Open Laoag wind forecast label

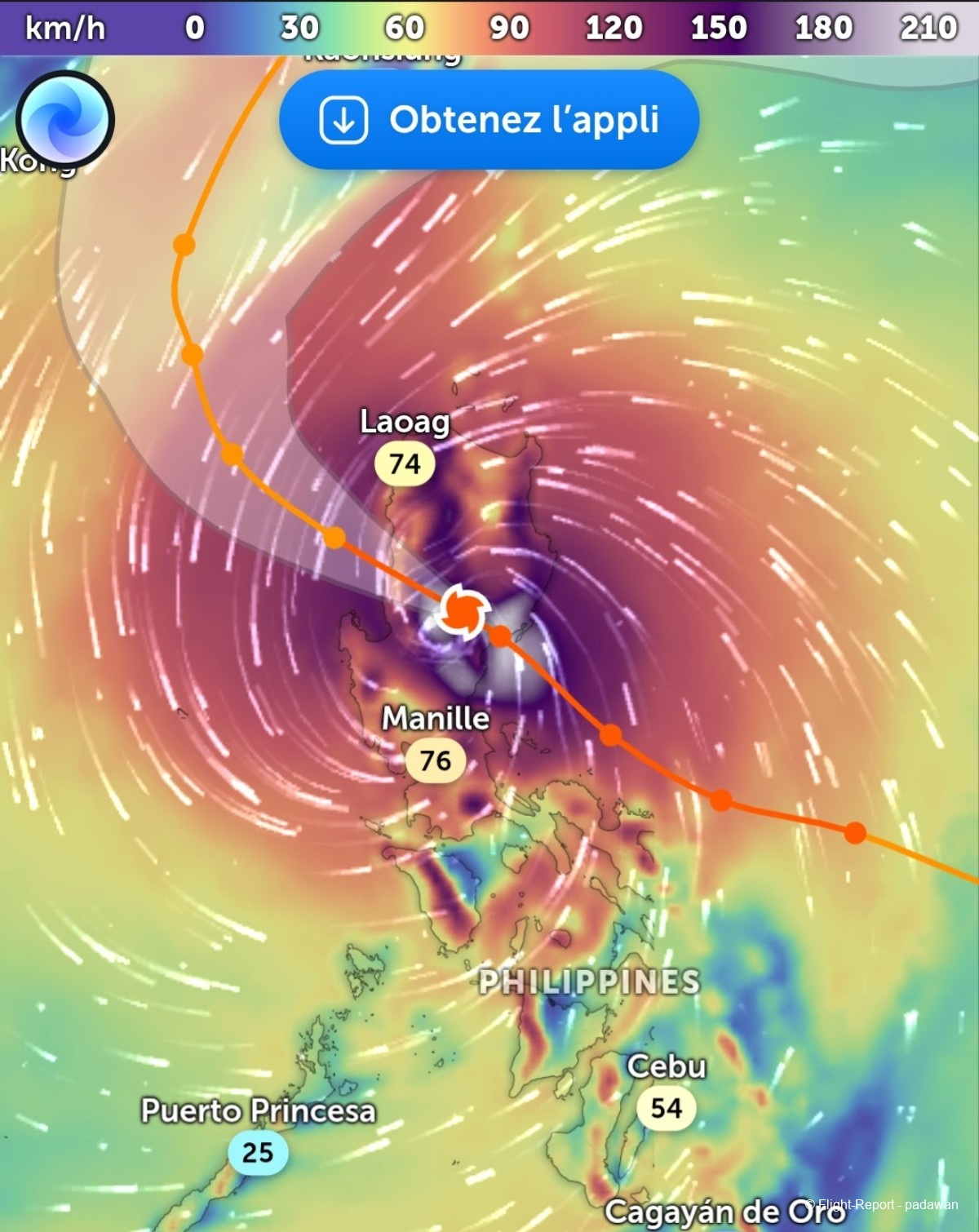405,463
